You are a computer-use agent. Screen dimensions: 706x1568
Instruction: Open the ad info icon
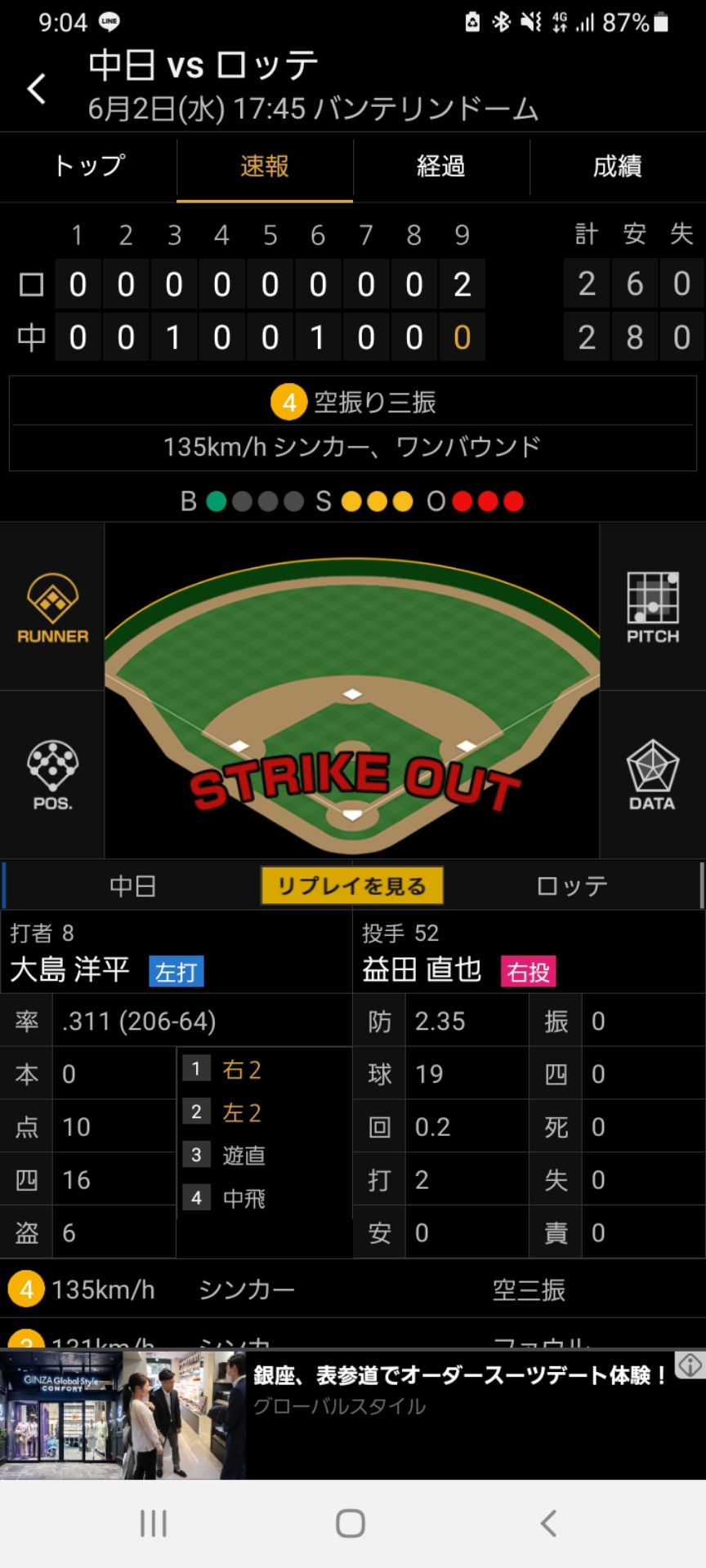[690, 1364]
